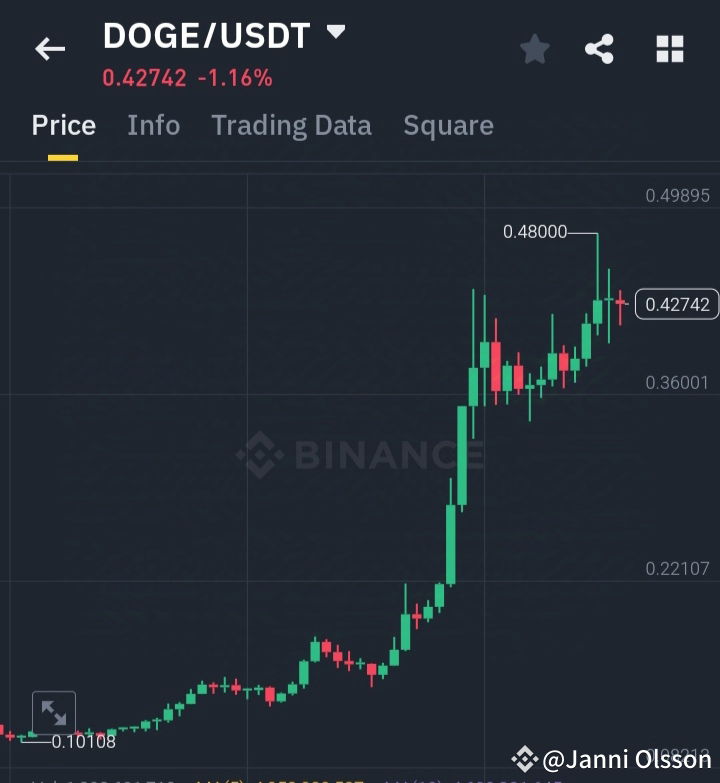720x783 pixels.
Task: Switch to the Trading Data tab
Action: [x=291, y=125]
